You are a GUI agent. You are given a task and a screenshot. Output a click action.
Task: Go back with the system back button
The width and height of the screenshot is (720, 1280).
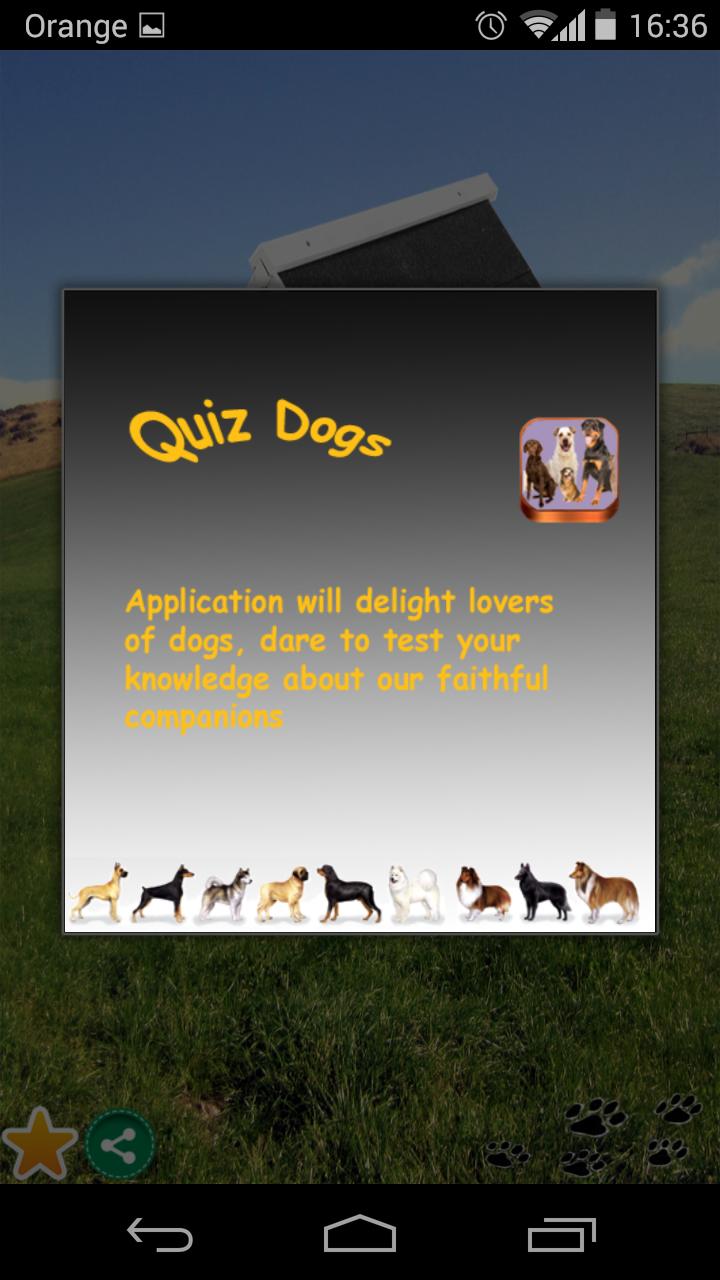click(160, 1236)
